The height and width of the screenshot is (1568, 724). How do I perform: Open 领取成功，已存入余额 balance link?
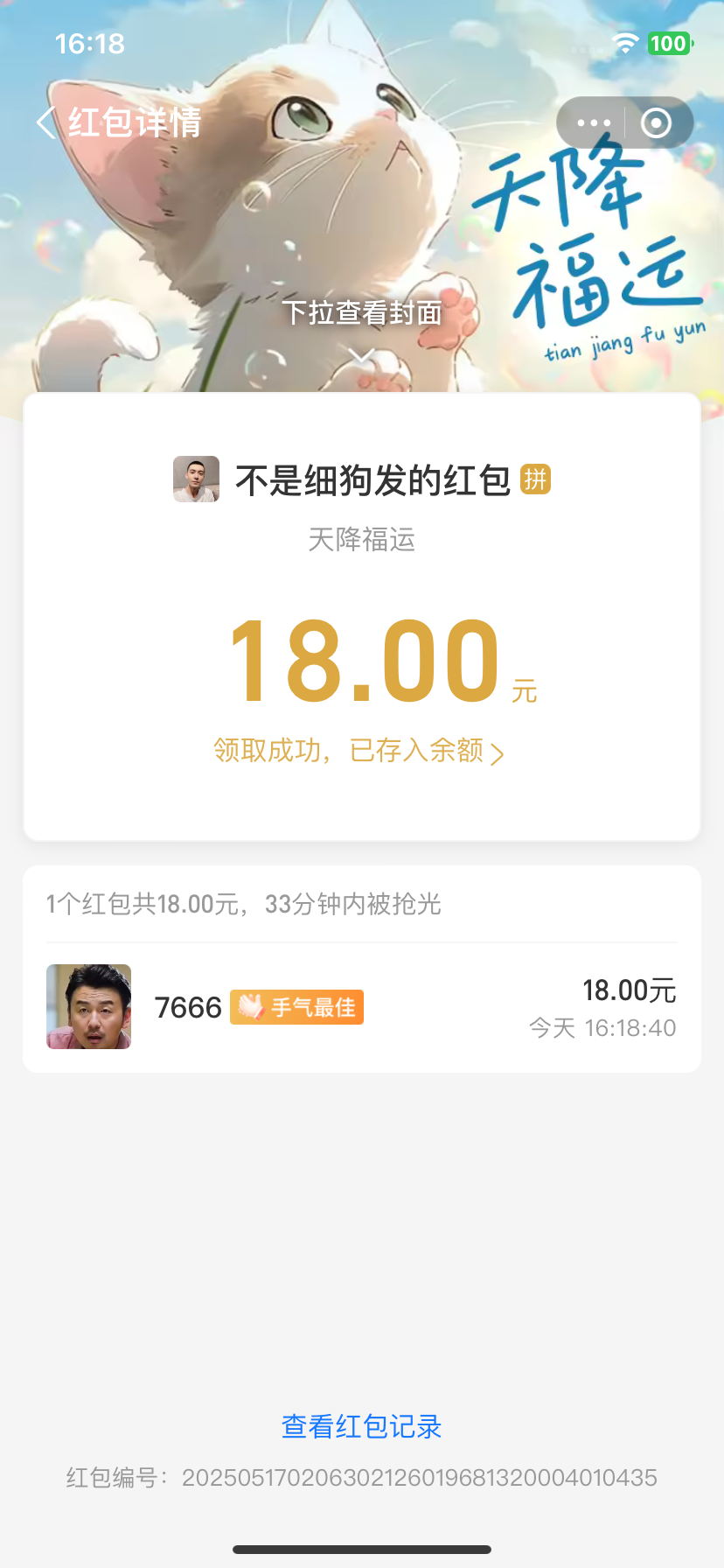point(359,751)
